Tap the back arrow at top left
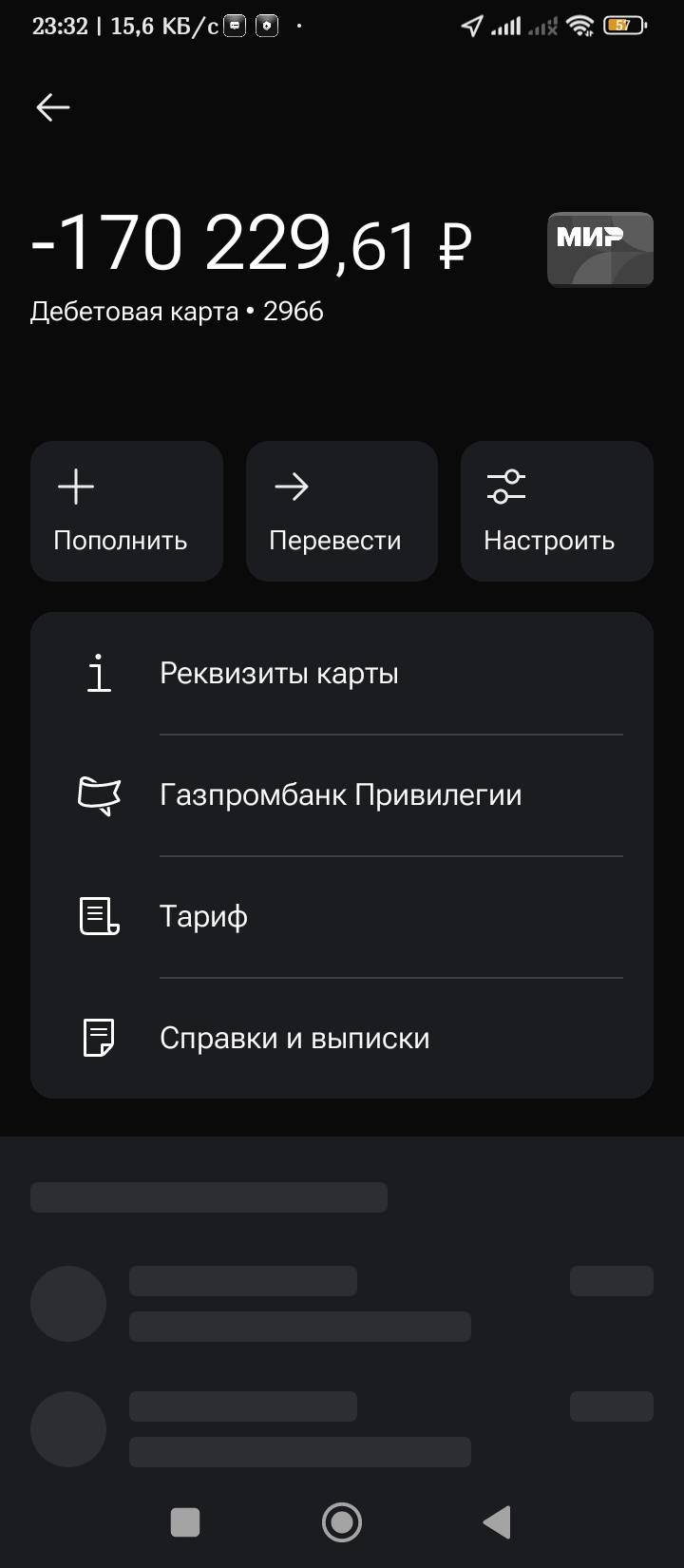The width and height of the screenshot is (684, 1568). pyautogui.click(x=52, y=106)
